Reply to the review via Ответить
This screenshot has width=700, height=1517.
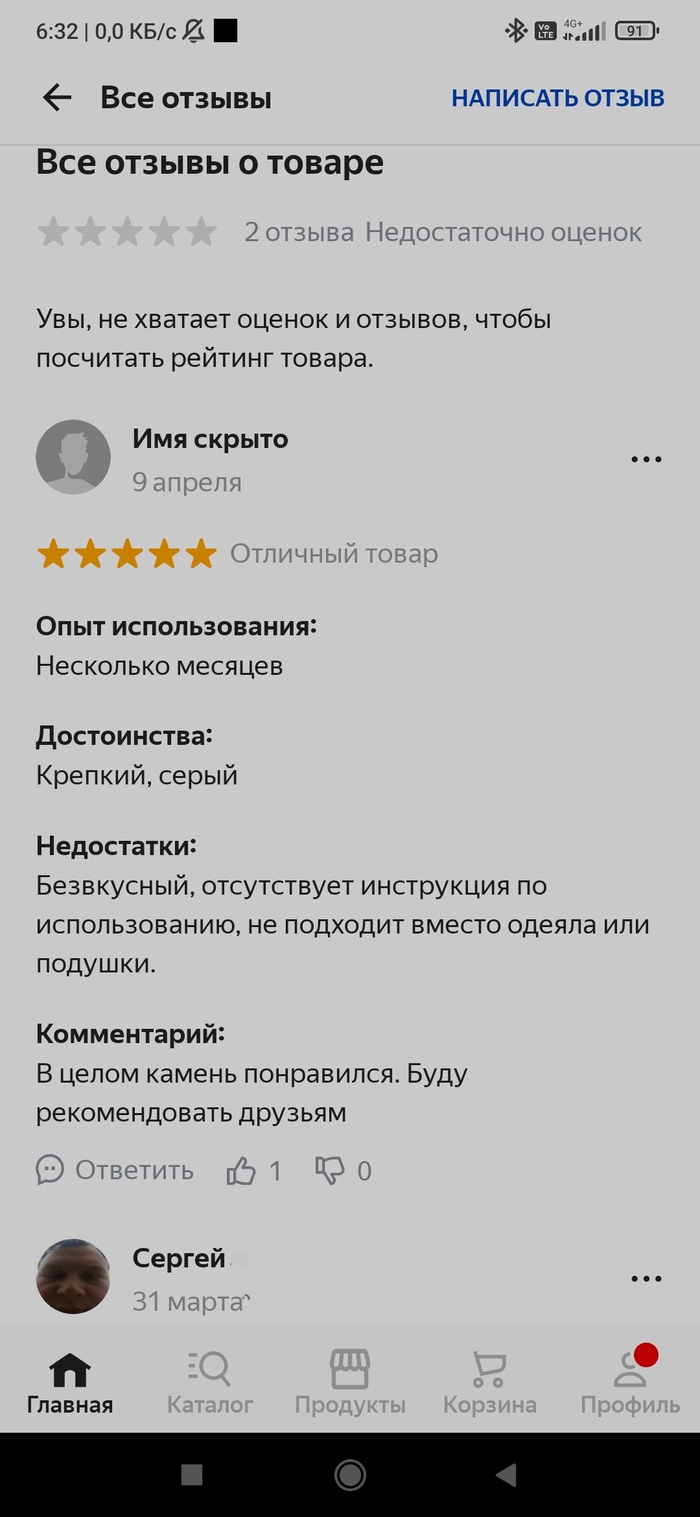click(115, 1170)
